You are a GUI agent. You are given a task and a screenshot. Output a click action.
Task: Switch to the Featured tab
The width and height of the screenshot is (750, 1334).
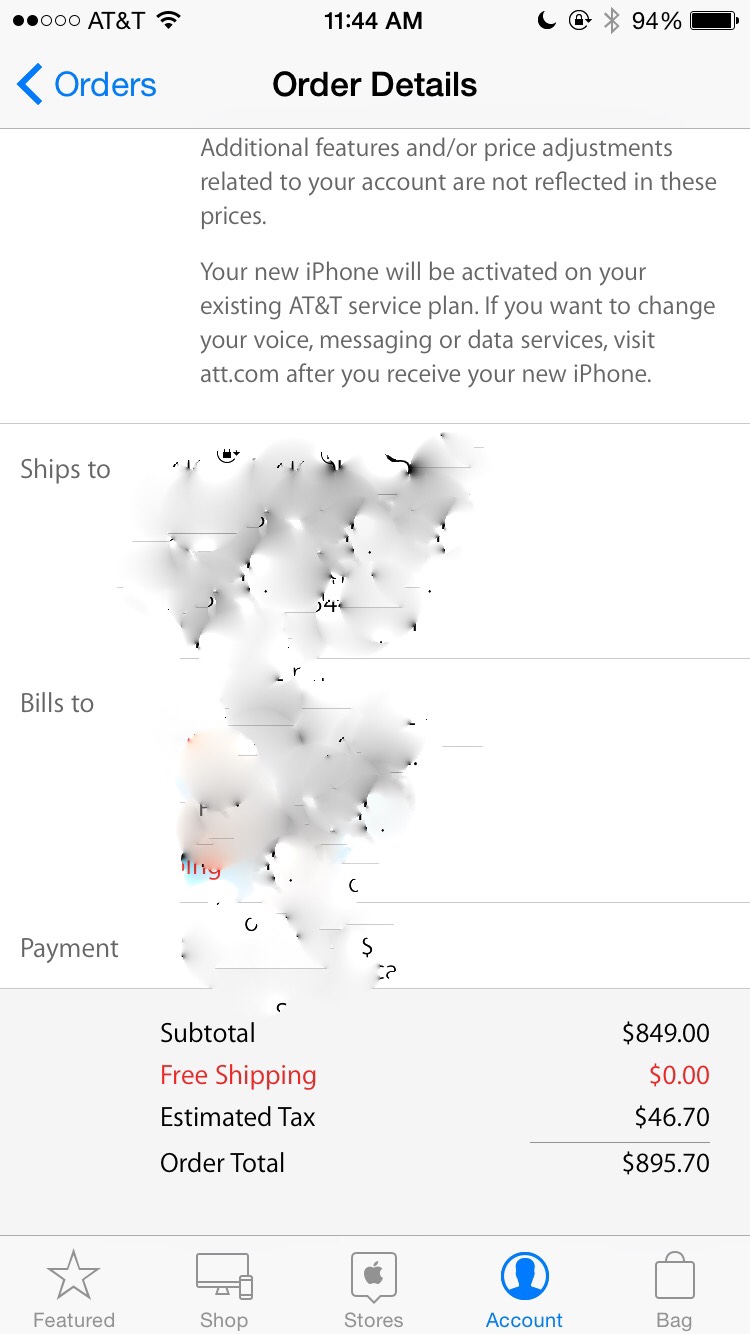[74, 1290]
